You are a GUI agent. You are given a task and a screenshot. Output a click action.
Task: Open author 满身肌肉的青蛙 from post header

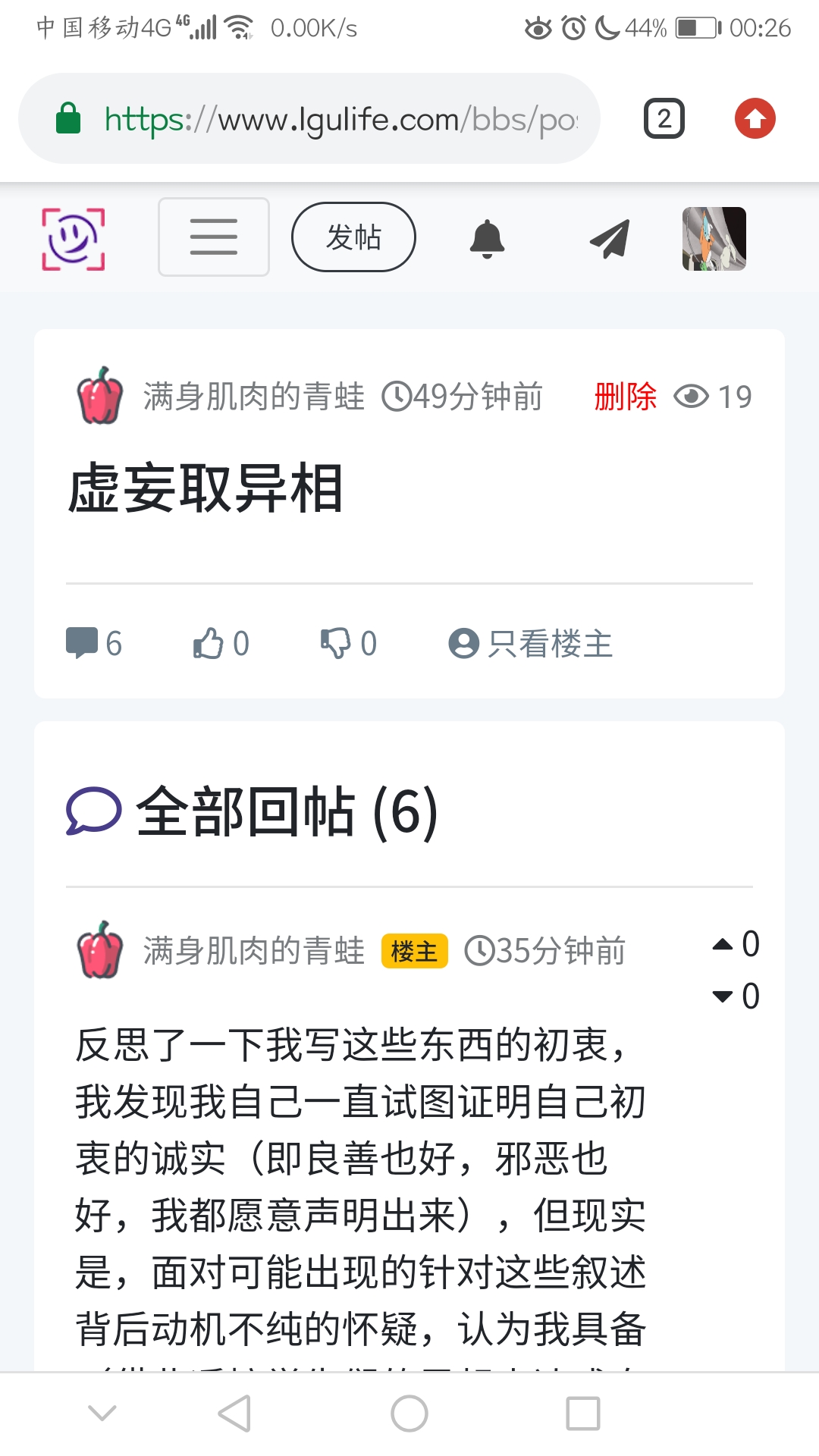tap(253, 397)
